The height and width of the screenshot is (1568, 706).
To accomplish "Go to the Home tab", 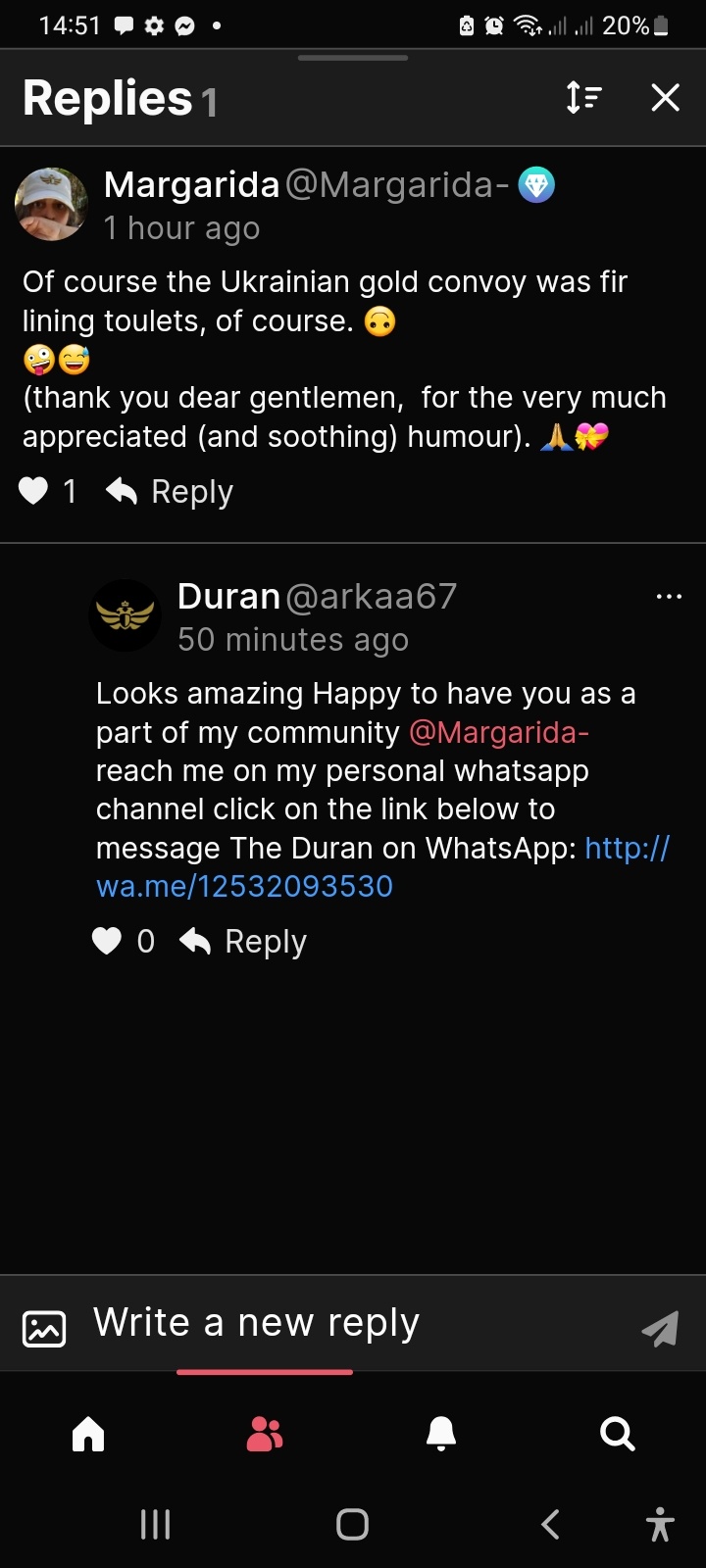I will 88,1435.
